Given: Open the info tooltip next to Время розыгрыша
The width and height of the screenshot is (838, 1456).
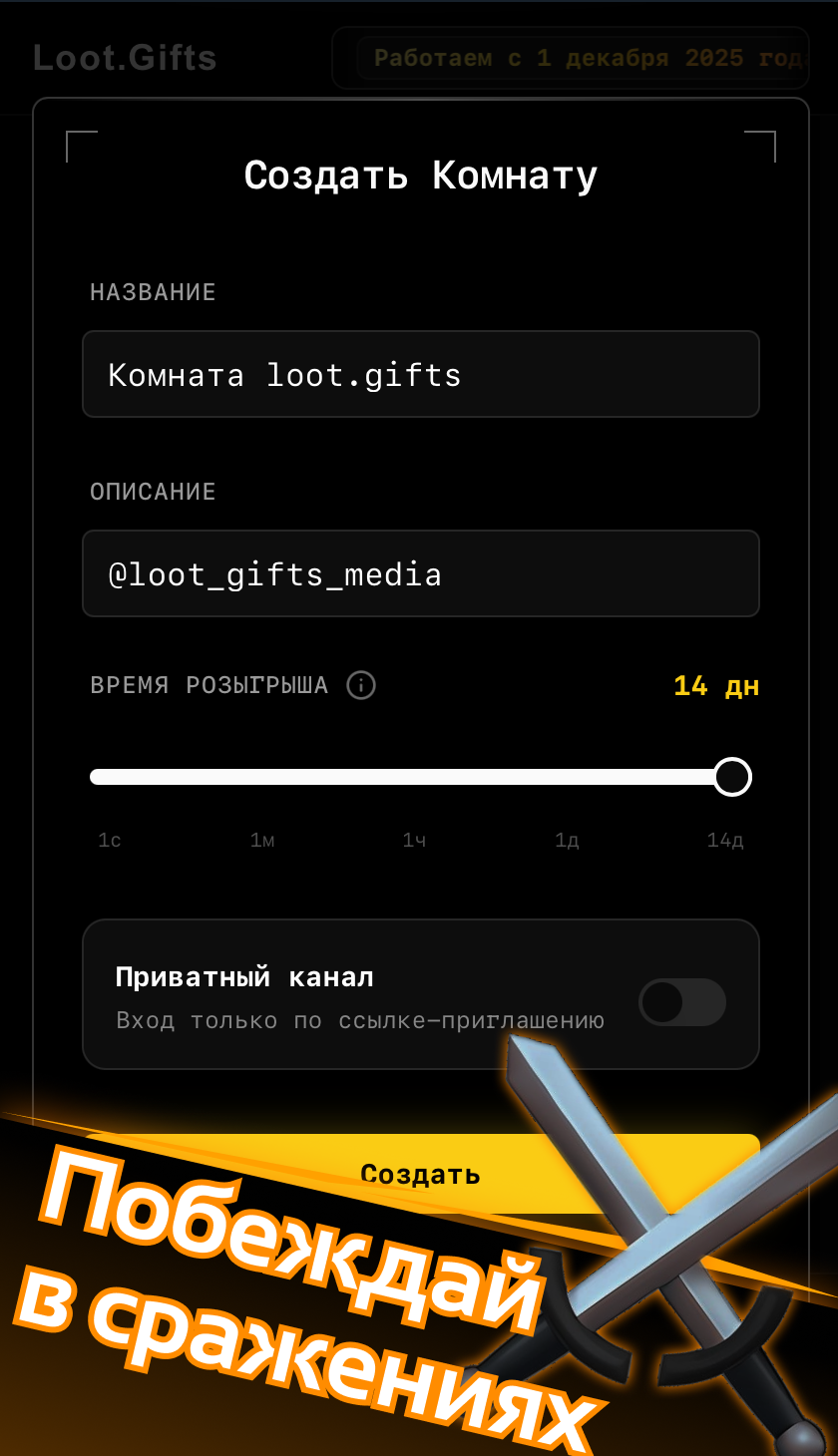Looking at the screenshot, I should pos(361,685).
